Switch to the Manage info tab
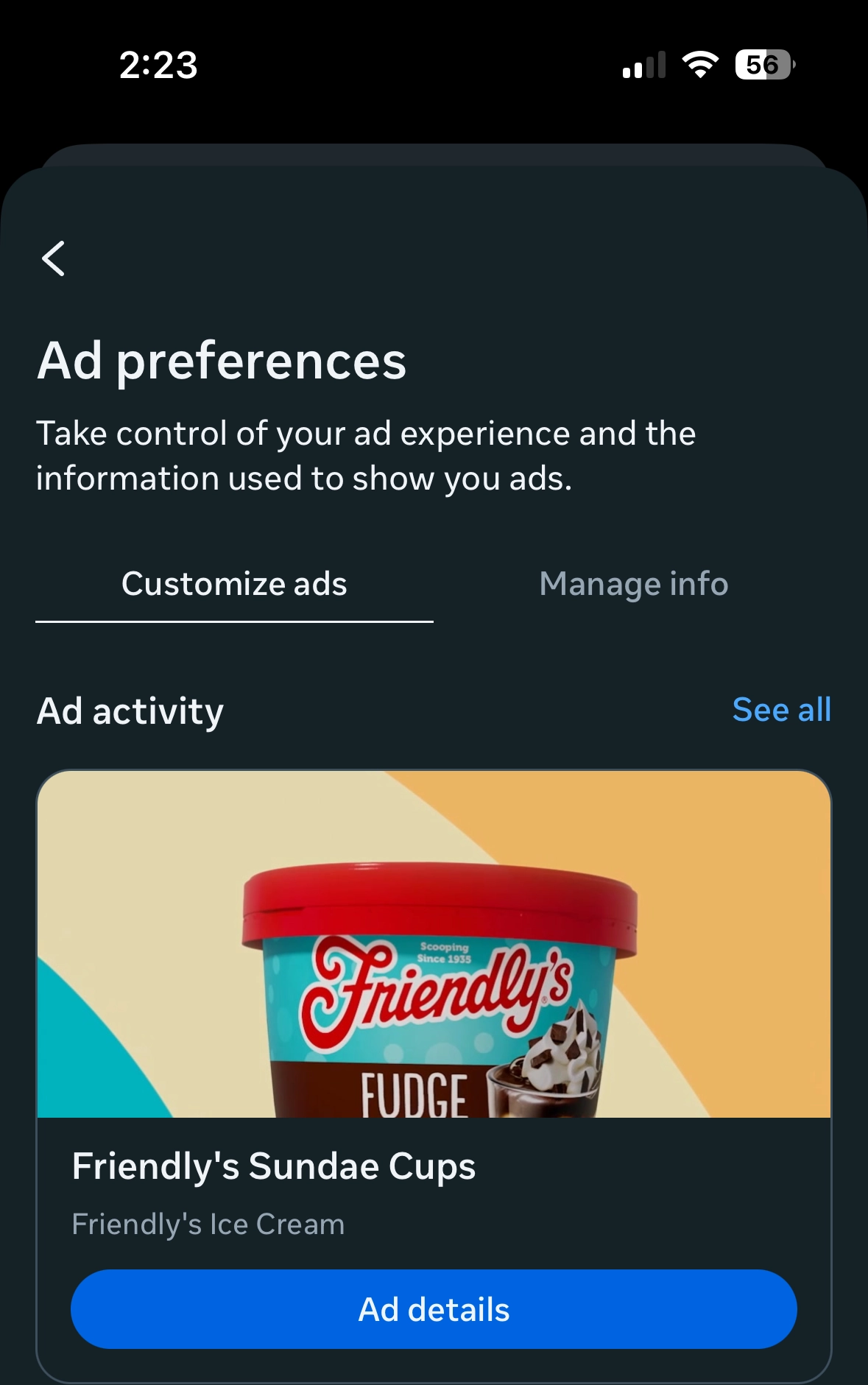This screenshot has width=868, height=1385. tap(633, 585)
